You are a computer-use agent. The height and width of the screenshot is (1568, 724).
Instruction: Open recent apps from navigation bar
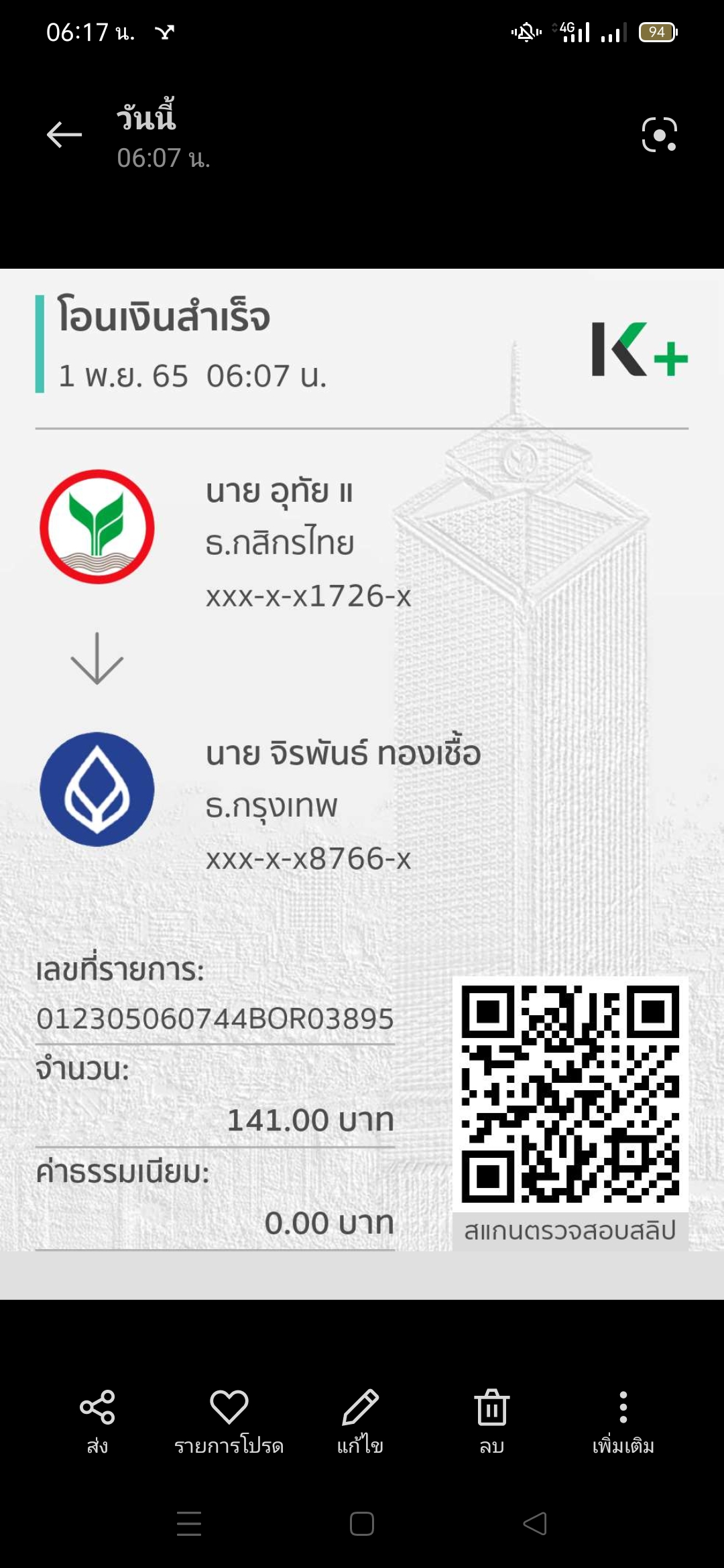(189, 1524)
